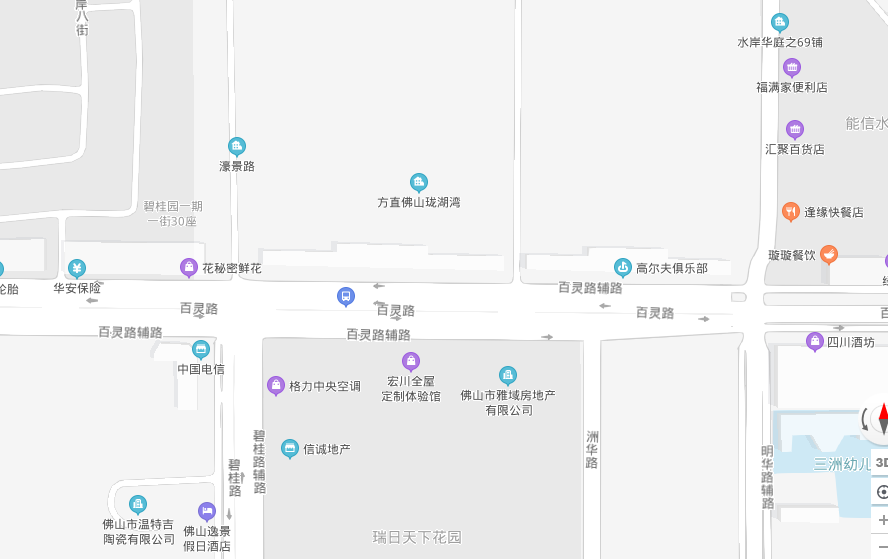Open the 花秘密鲜花 shop marker
Screen dimensions: 888x559
coord(188,267)
